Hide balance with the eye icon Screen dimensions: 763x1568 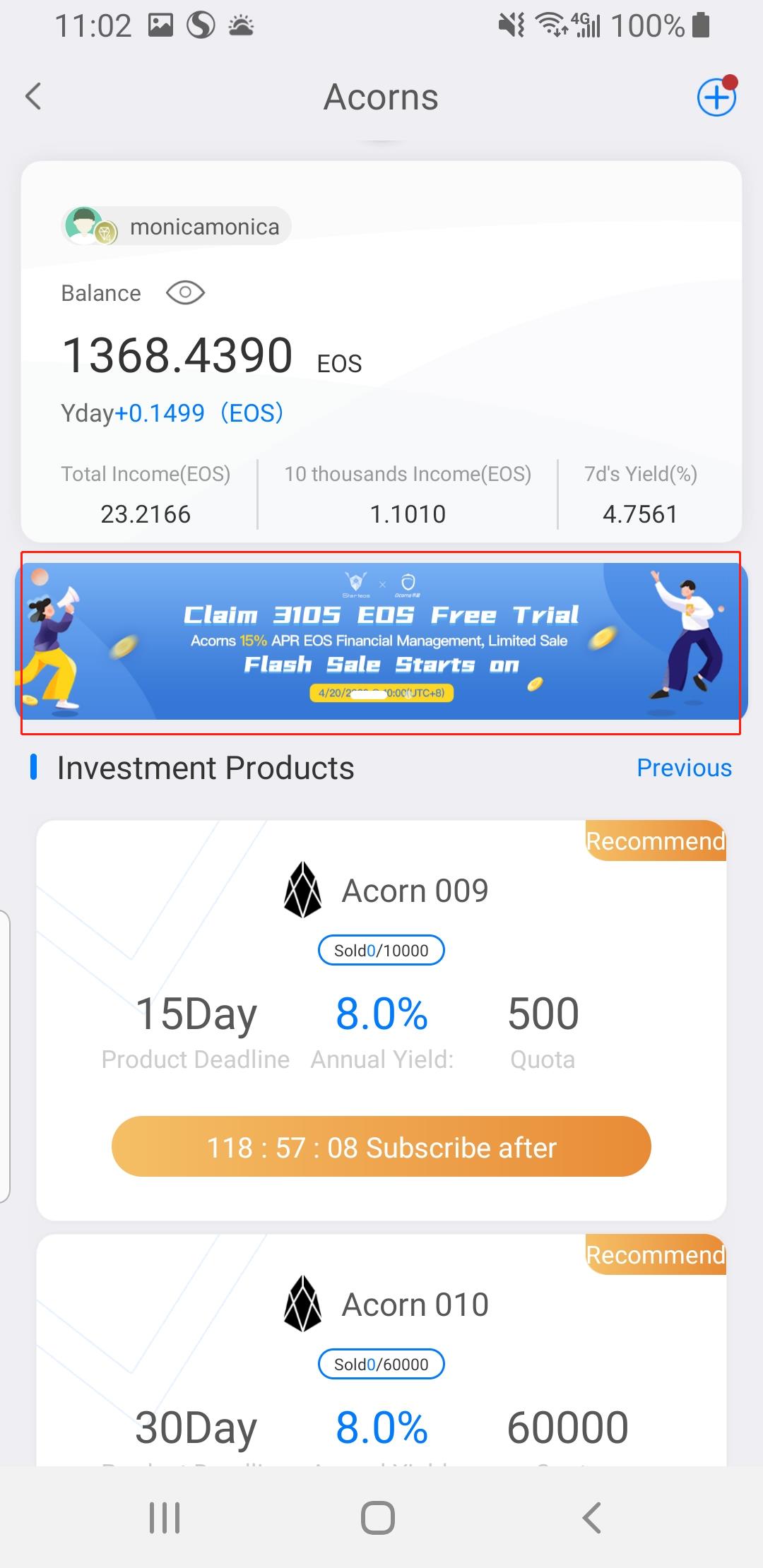click(185, 292)
